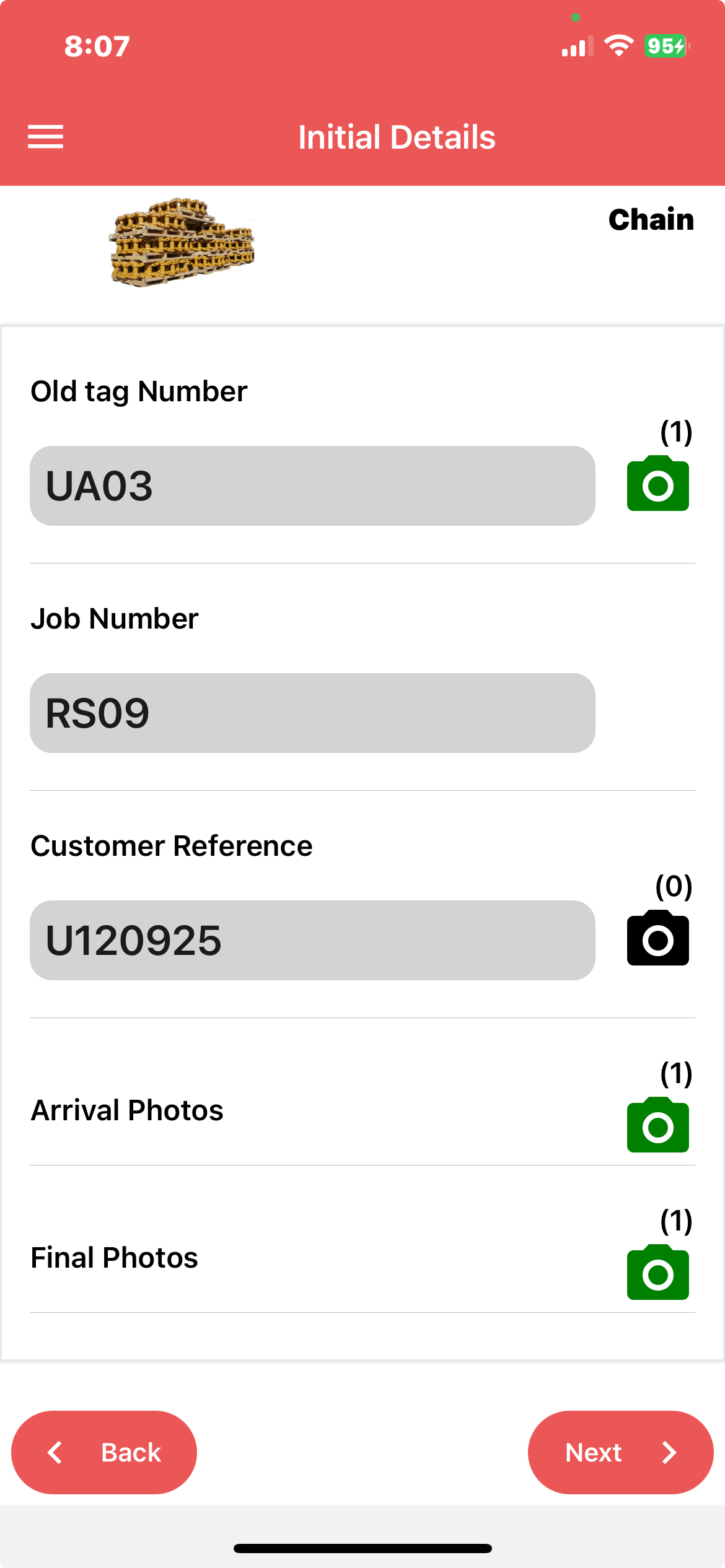Continue with the Next button

pos(620,1452)
